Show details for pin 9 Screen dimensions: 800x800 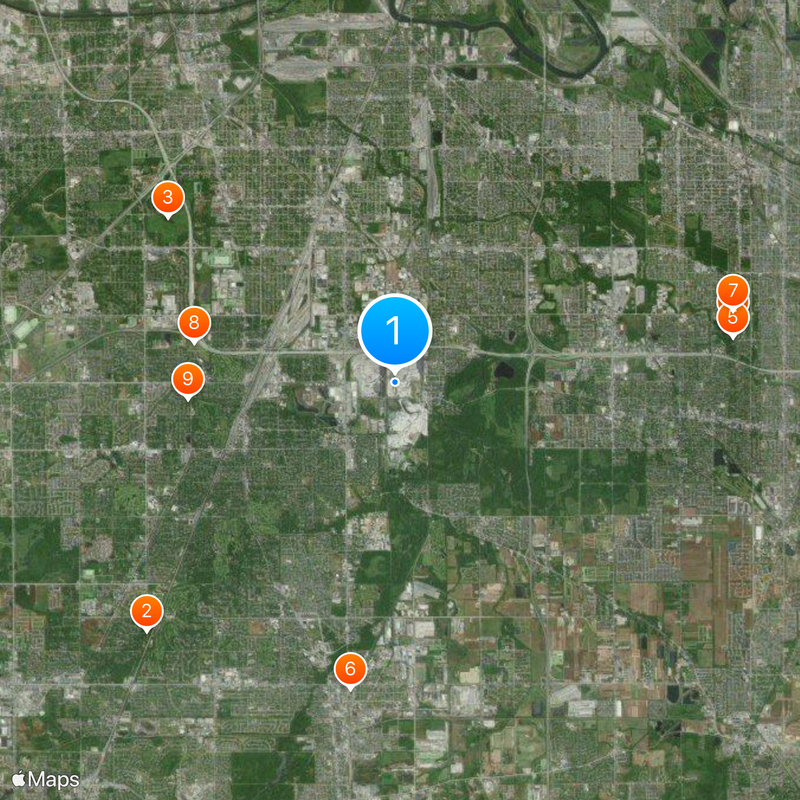187,379
